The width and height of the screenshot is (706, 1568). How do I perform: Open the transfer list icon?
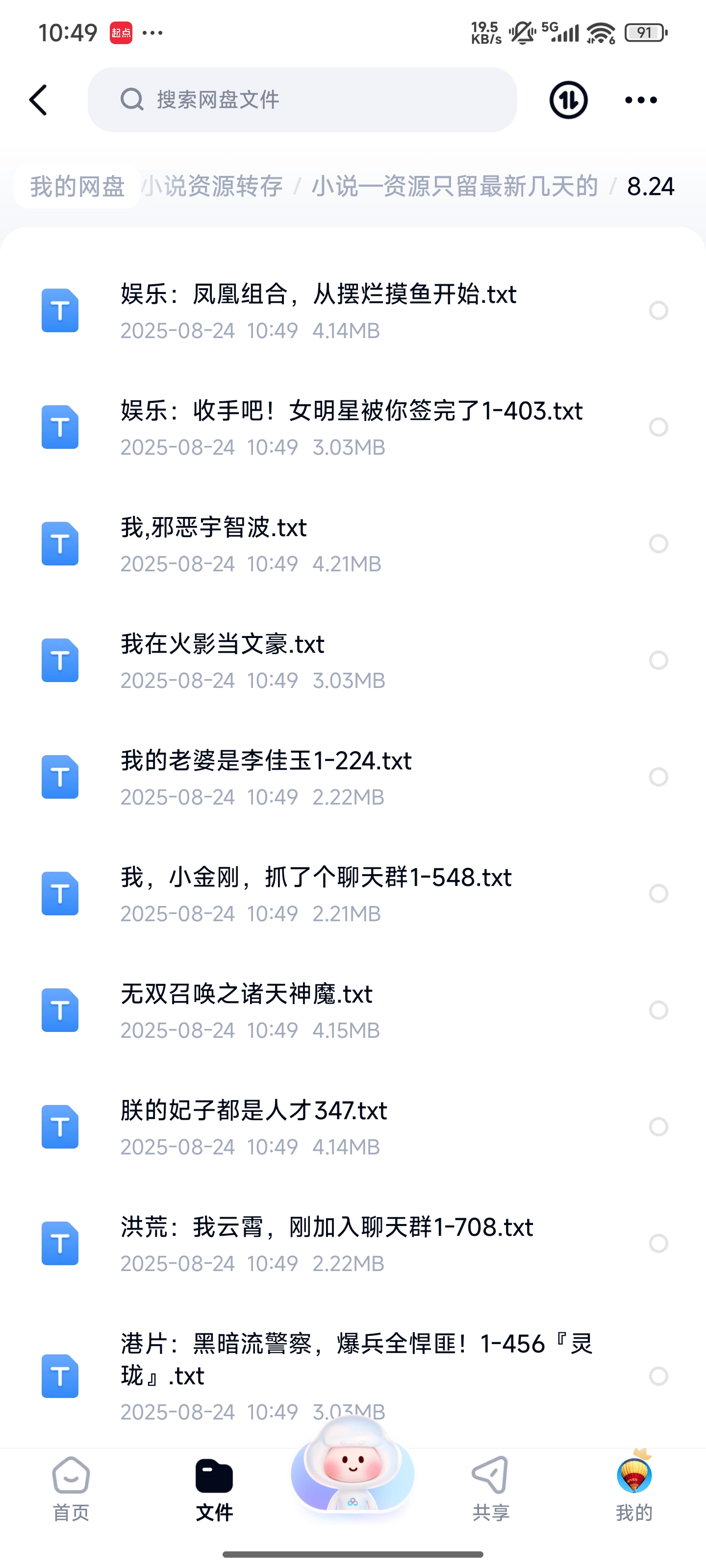coord(568,100)
